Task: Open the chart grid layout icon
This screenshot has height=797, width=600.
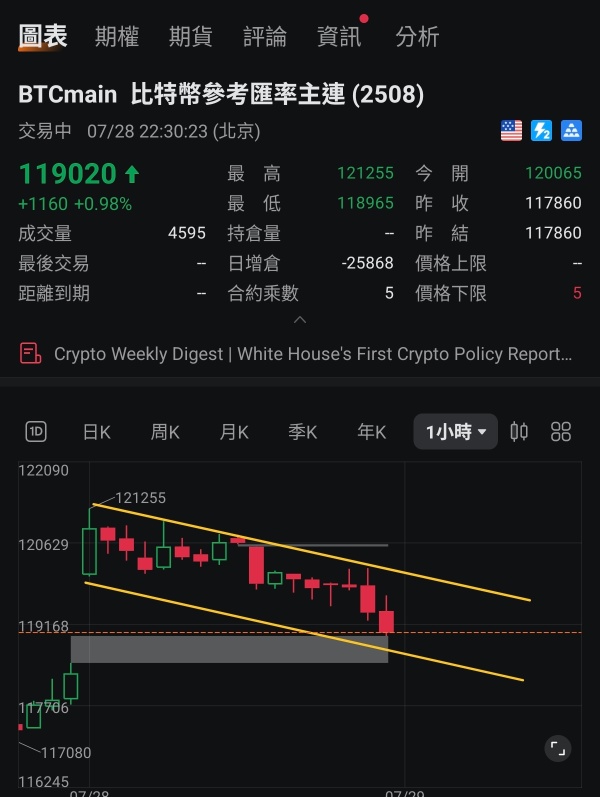Action: pyautogui.click(x=561, y=432)
